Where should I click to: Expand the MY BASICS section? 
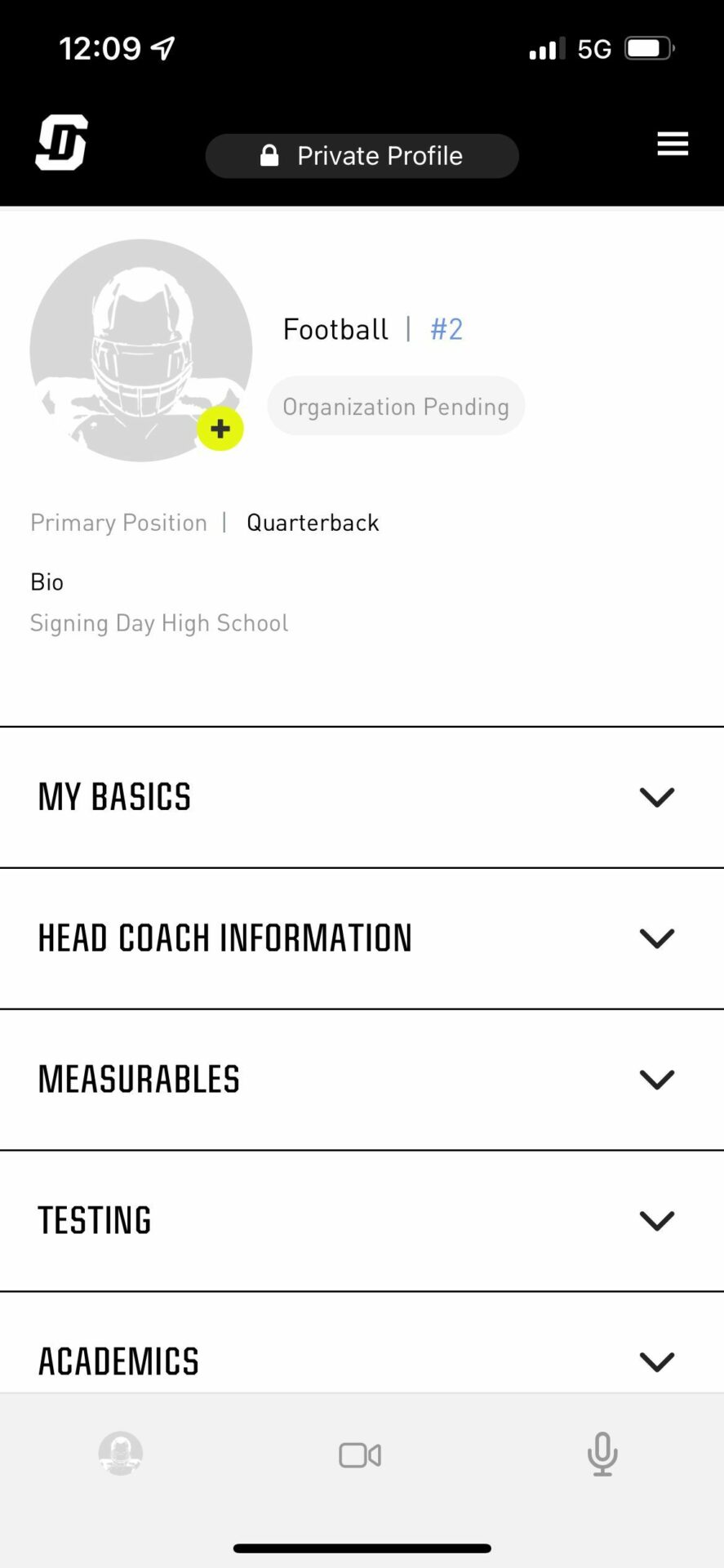coord(656,797)
